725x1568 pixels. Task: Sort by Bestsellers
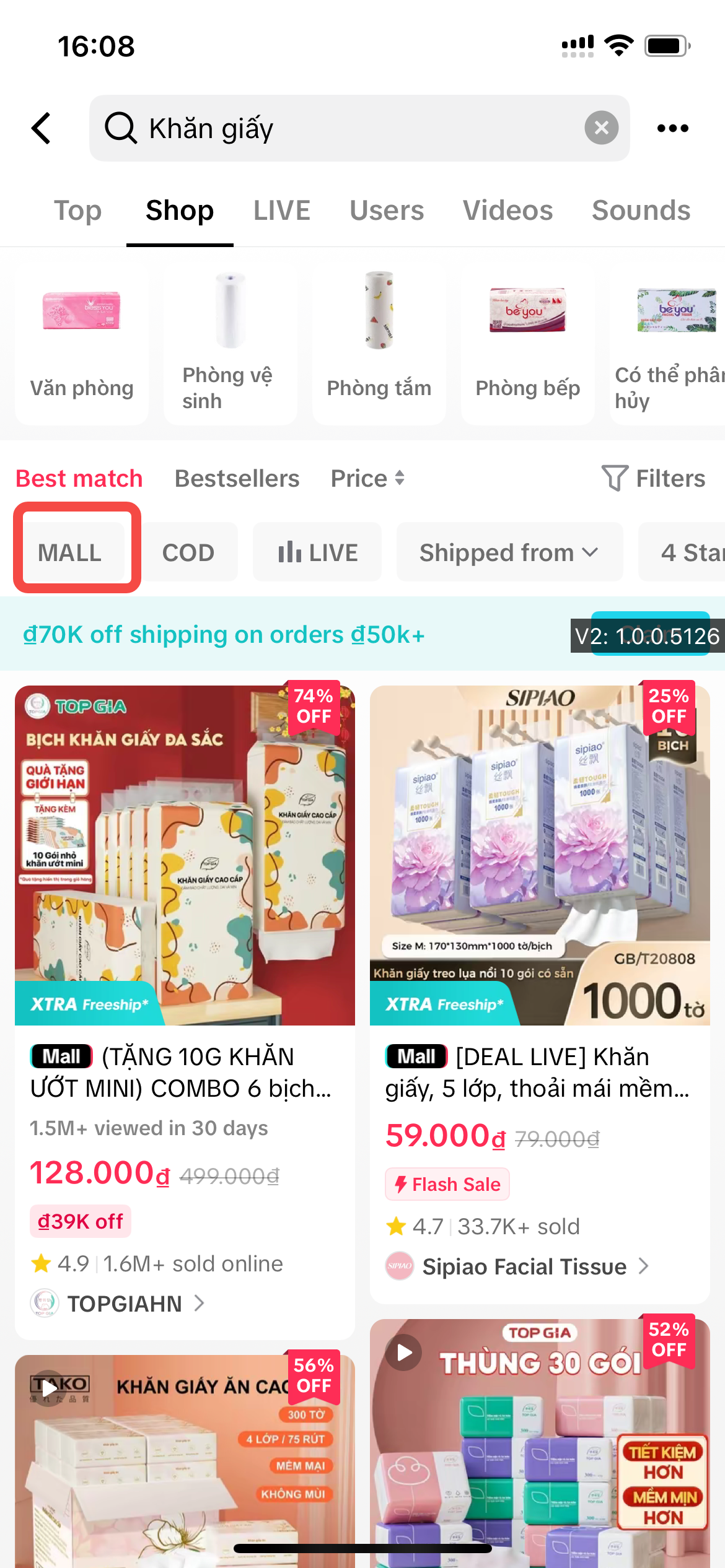tap(237, 479)
